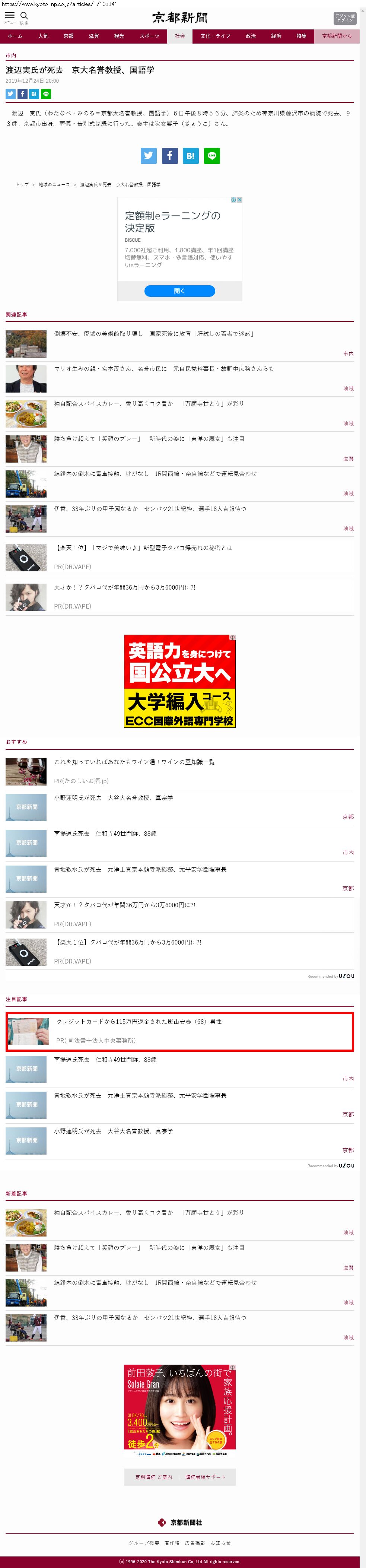
Task: Switch to the 滋賀 tab
Action: (93, 36)
